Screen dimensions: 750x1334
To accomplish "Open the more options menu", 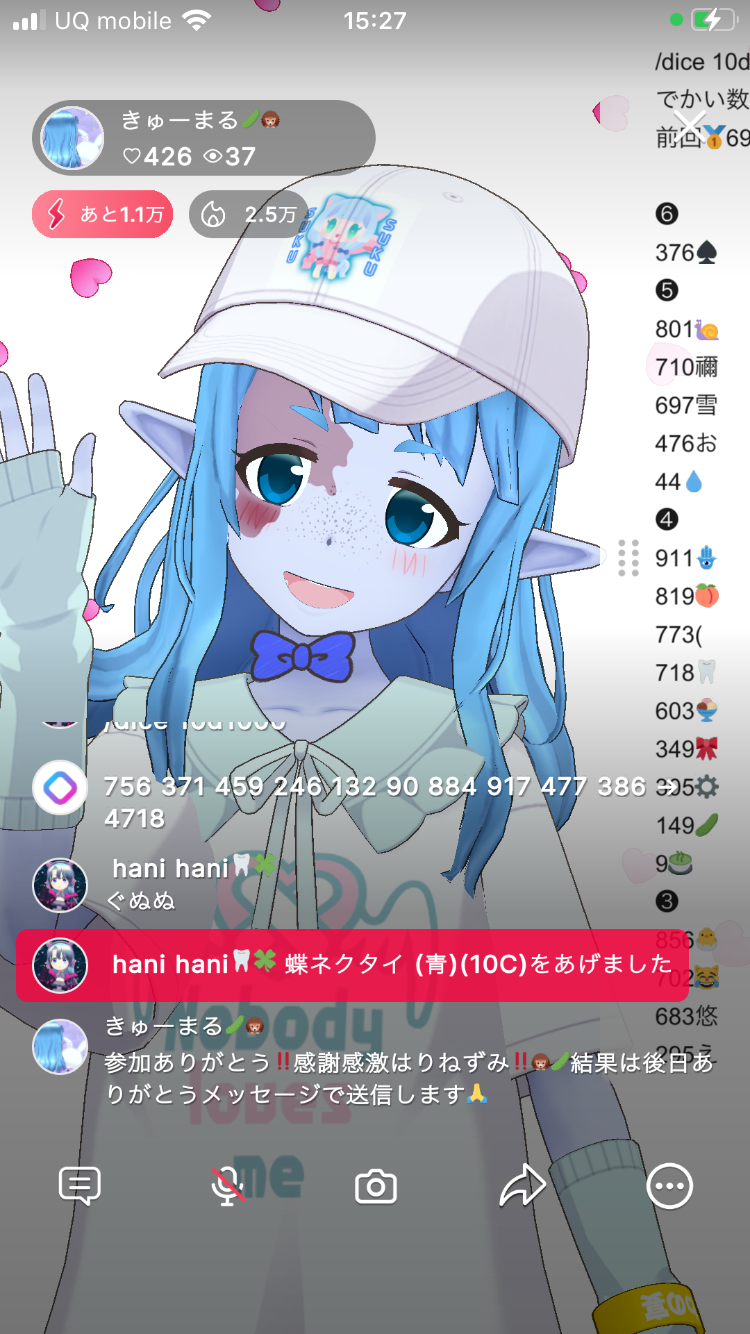I will click(669, 1186).
